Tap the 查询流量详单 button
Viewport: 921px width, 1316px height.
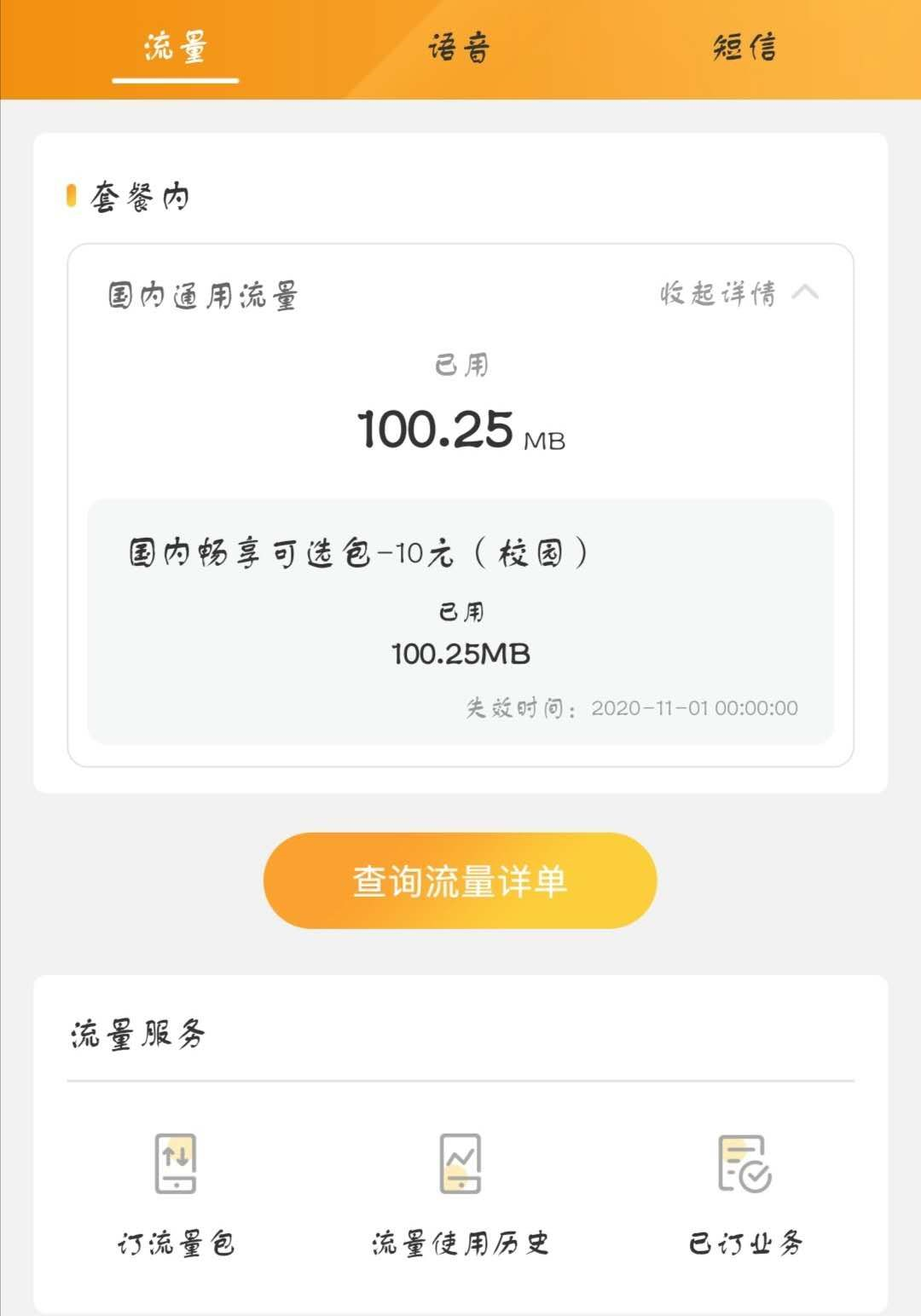coord(460,880)
